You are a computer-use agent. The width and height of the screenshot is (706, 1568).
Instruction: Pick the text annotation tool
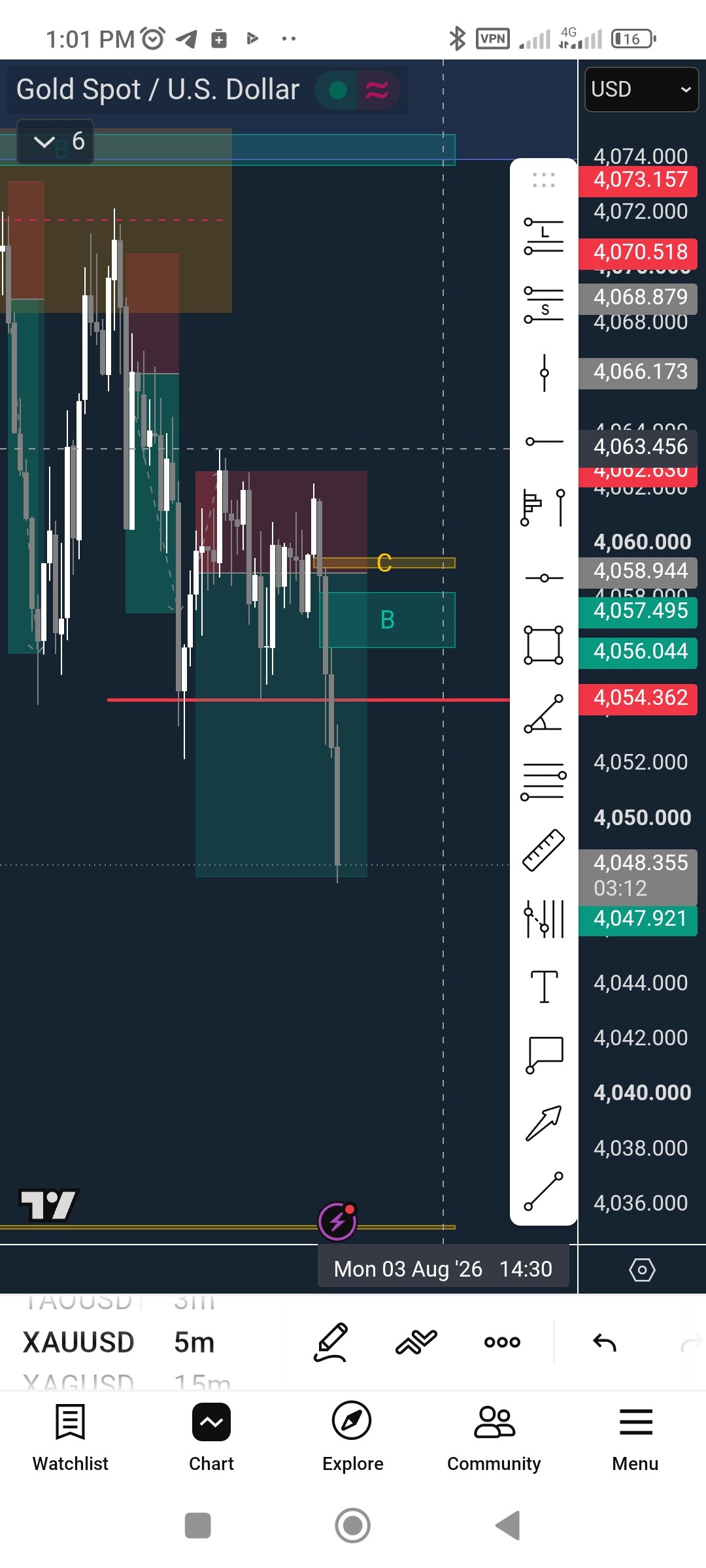(544, 986)
